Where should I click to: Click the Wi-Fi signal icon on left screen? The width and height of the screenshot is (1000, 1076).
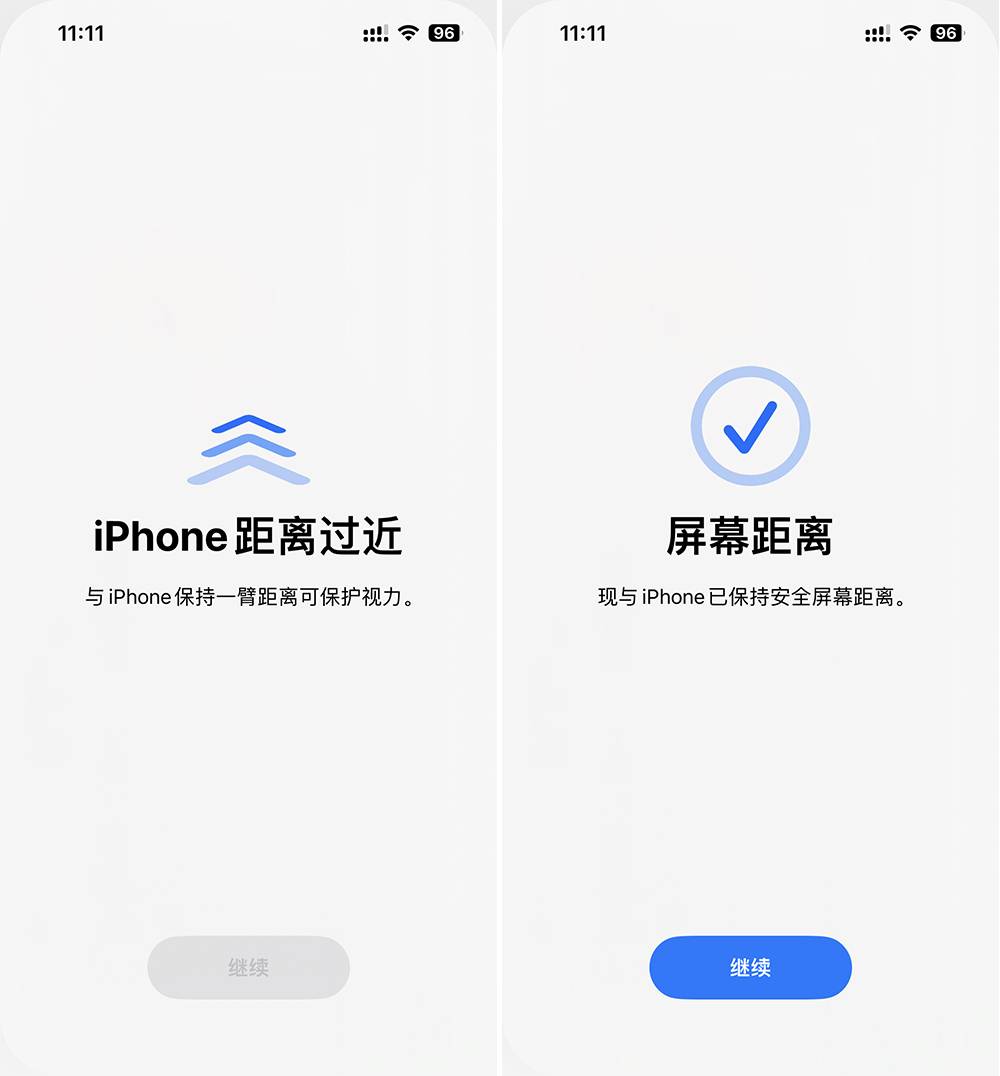tap(406, 32)
